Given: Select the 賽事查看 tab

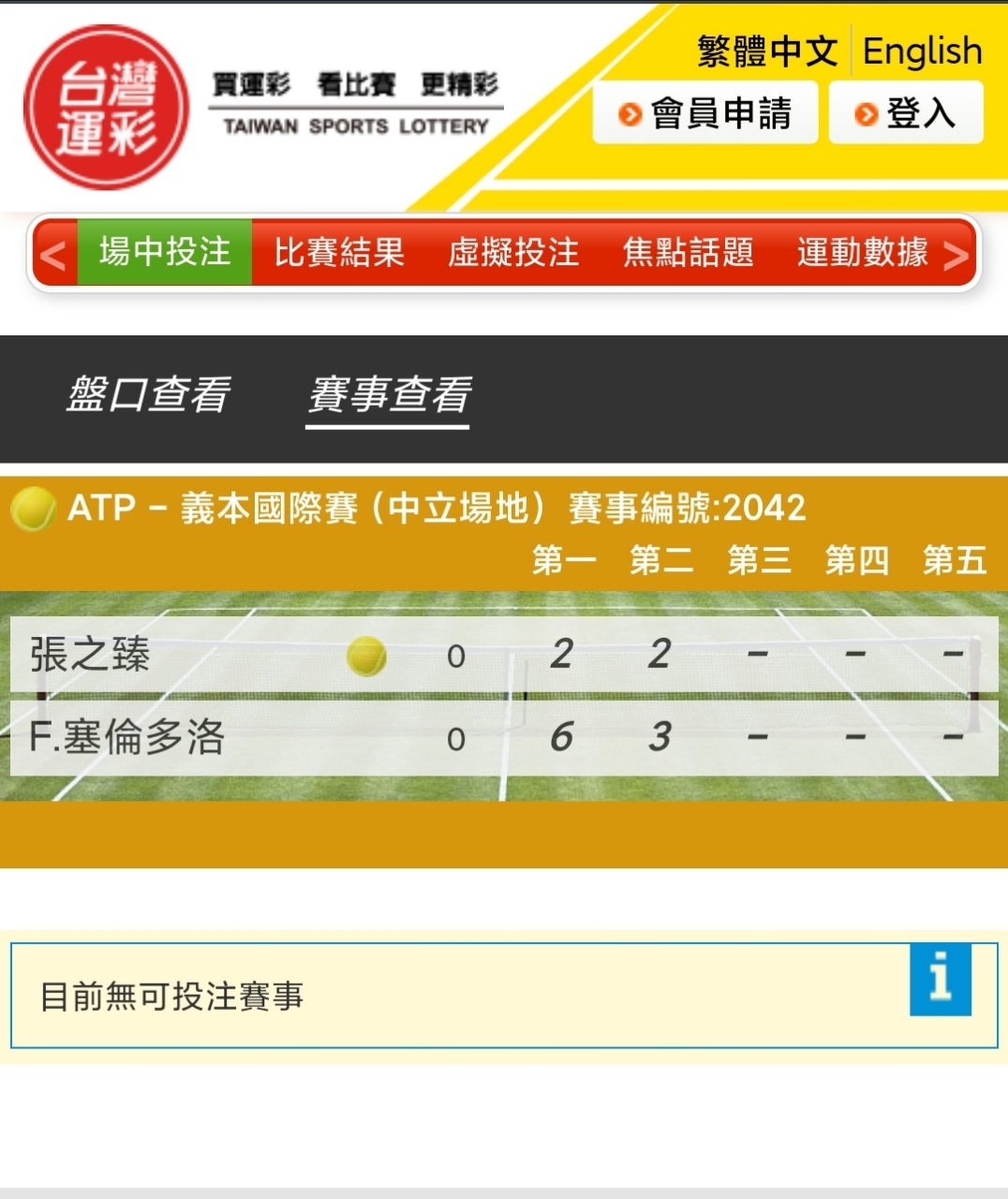Looking at the screenshot, I should point(388,394).
